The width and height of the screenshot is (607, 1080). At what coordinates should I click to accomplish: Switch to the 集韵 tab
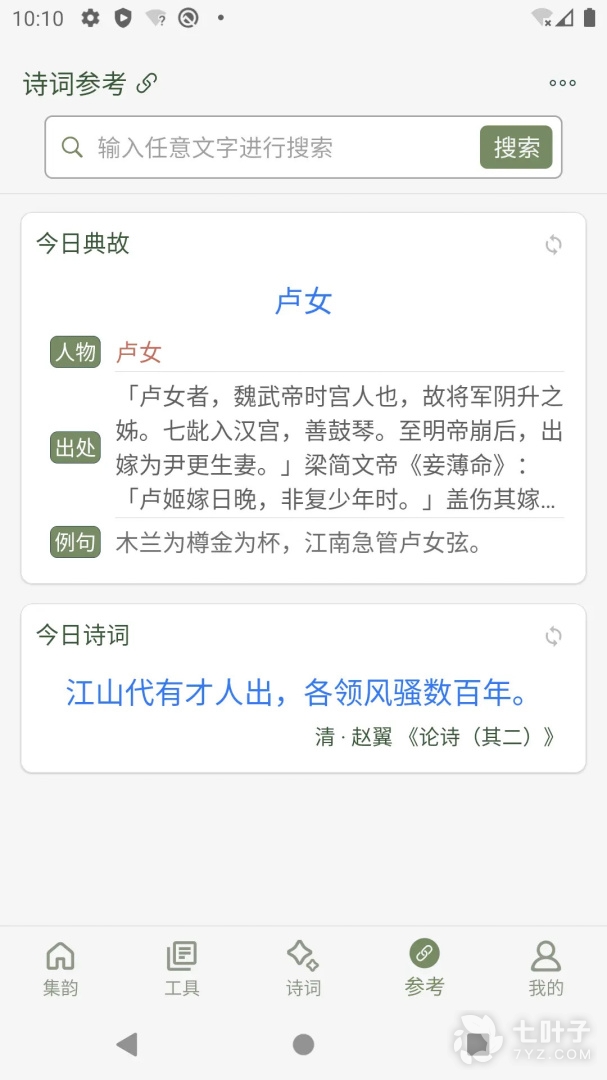coord(60,968)
